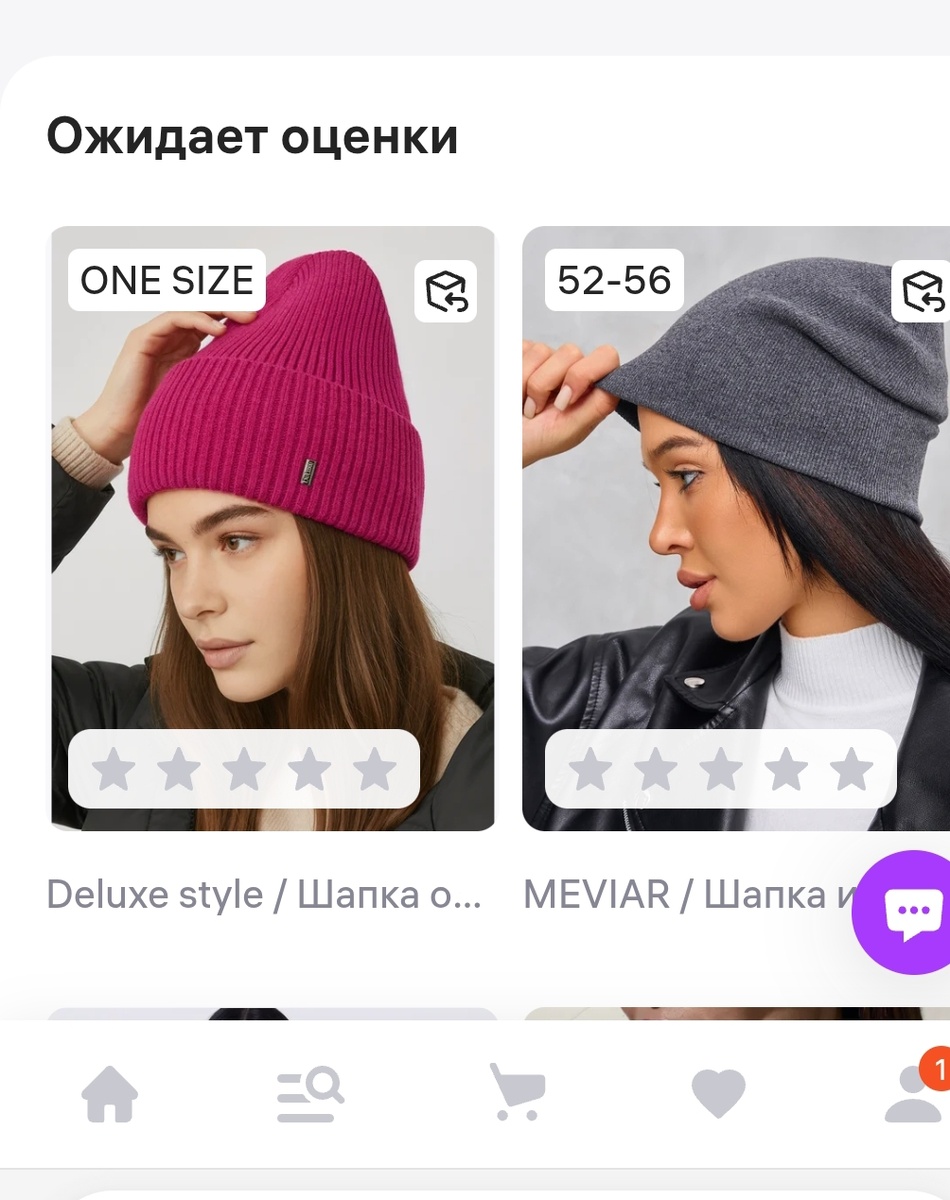Open the shopping cart icon
The width and height of the screenshot is (950, 1200).
(516, 1093)
